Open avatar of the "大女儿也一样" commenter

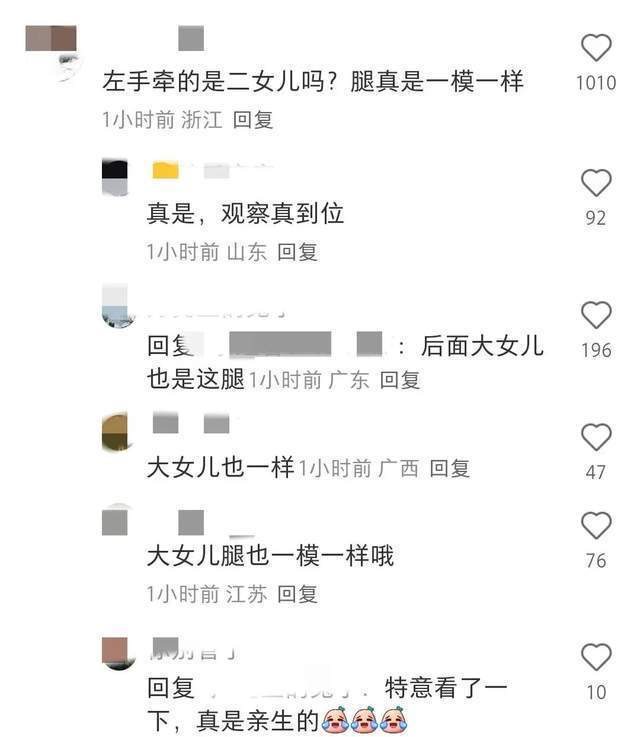(115, 432)
